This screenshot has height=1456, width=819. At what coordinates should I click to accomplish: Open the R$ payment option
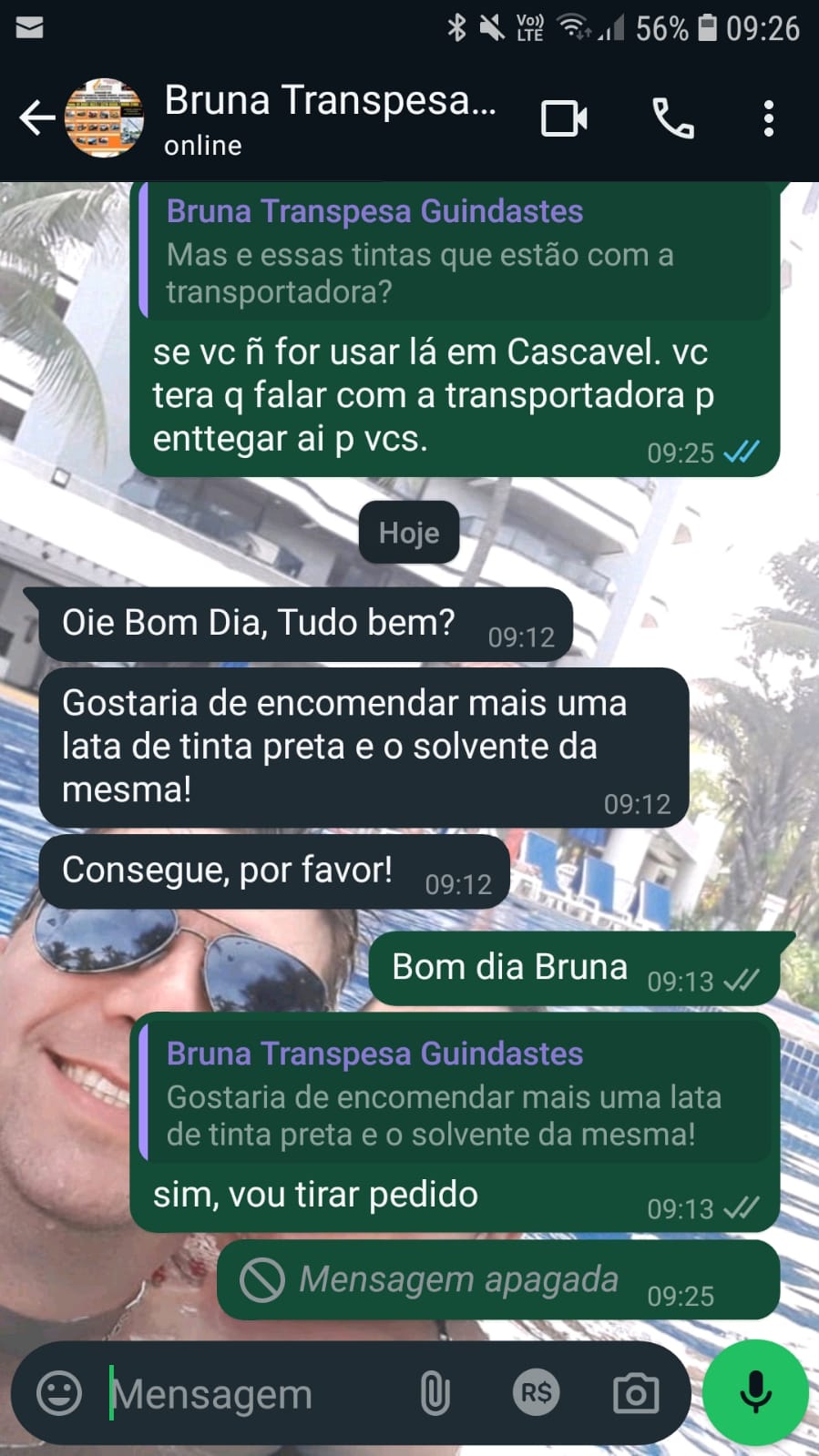pyautogui.click(x=536, y=1393)
